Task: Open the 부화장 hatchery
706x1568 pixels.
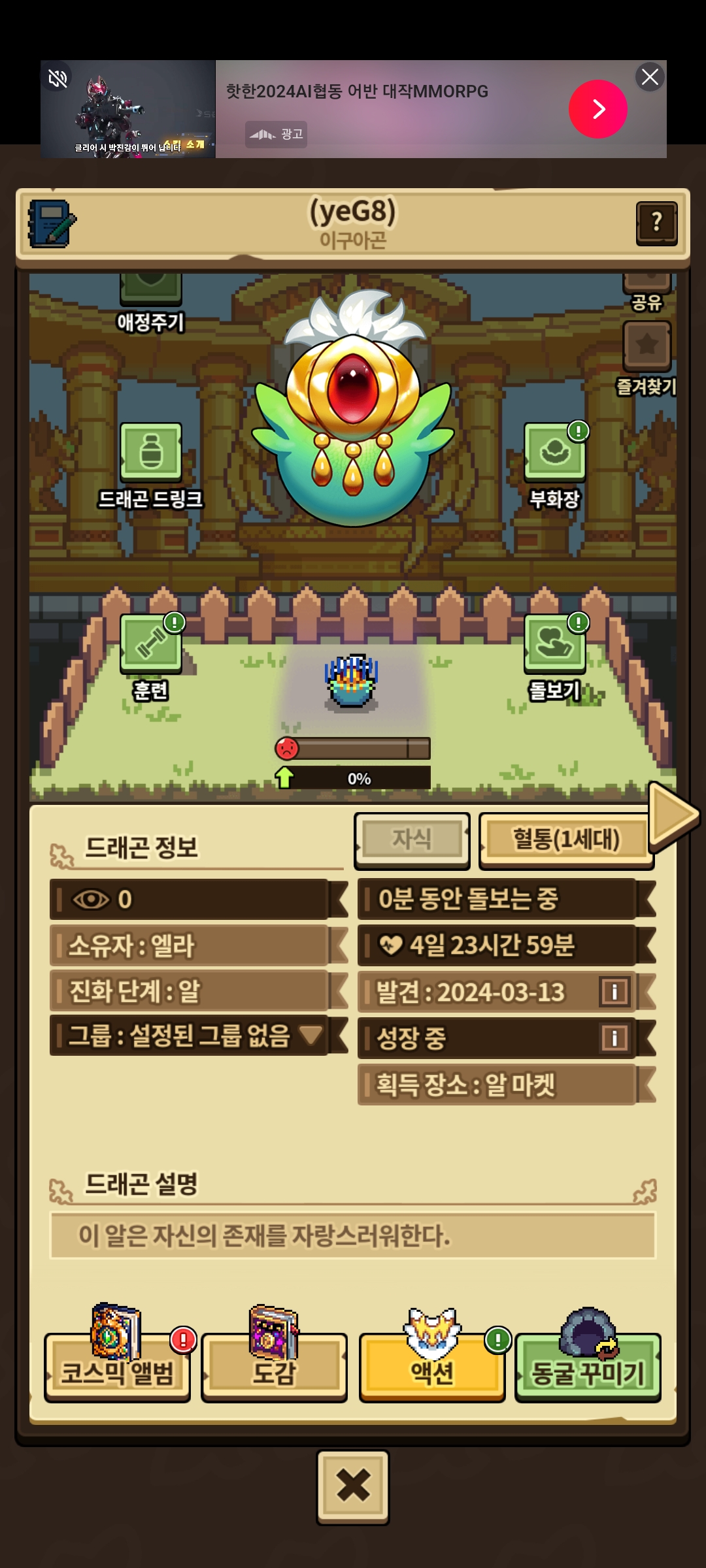Action: (554, 453)
